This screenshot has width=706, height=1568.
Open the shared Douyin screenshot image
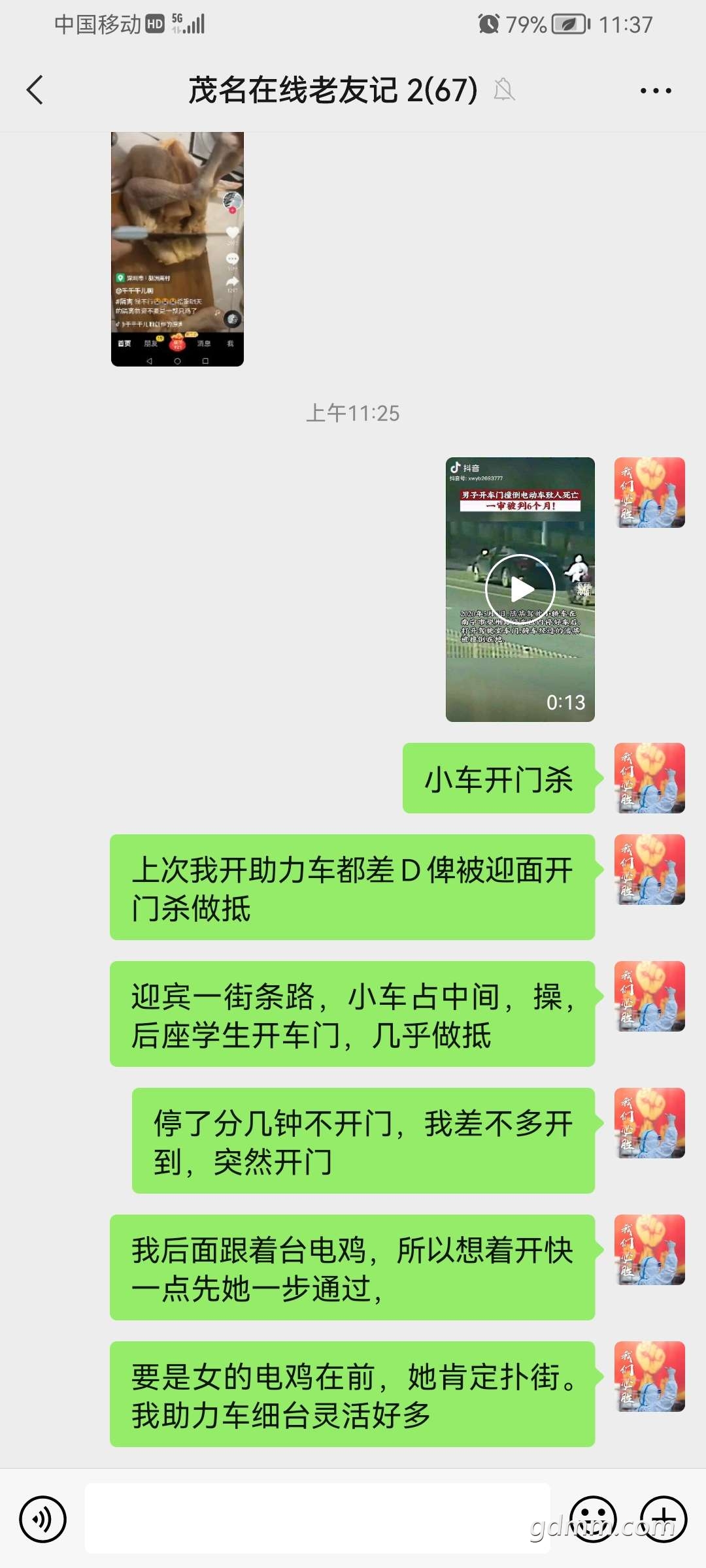click(x=177, y=248)
